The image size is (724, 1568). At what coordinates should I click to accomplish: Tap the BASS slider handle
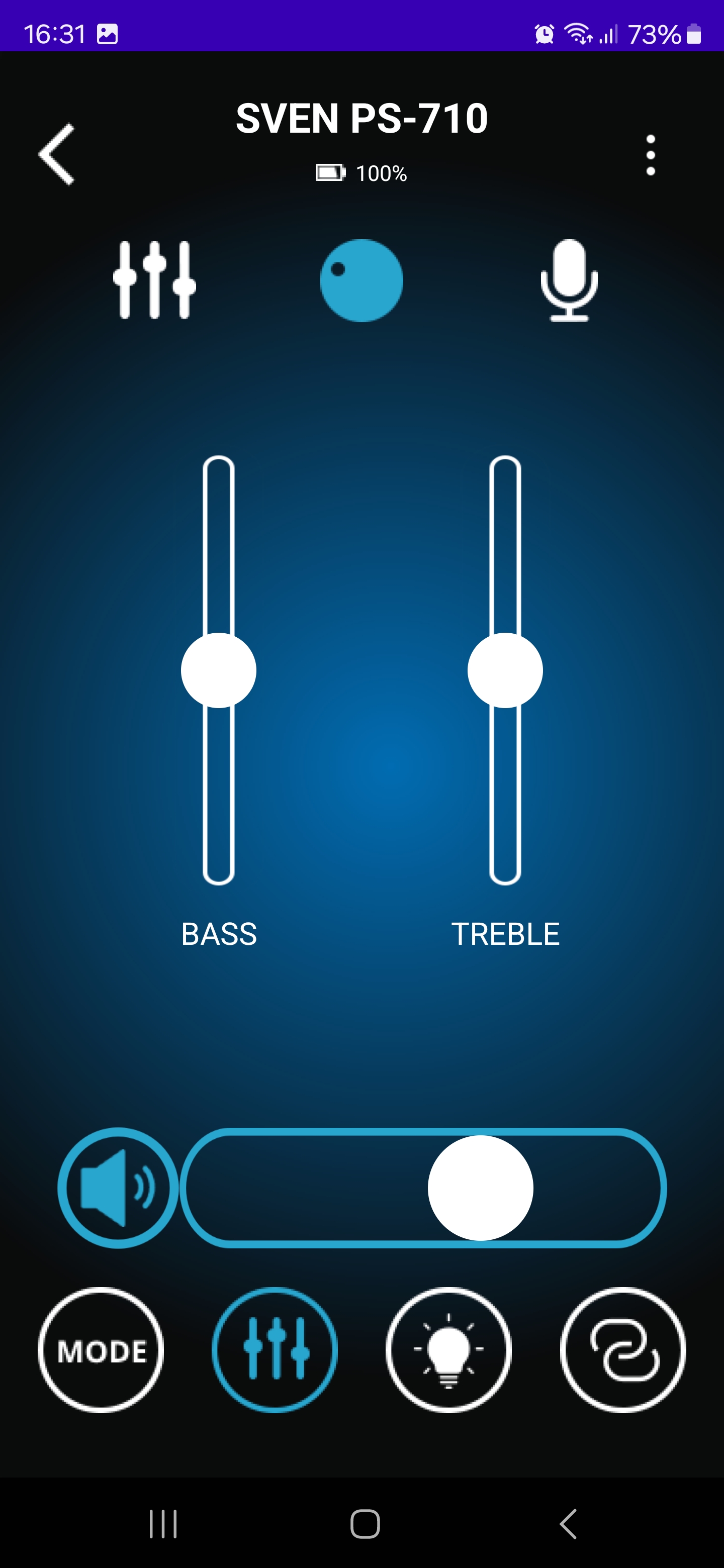tap(219, 670)
